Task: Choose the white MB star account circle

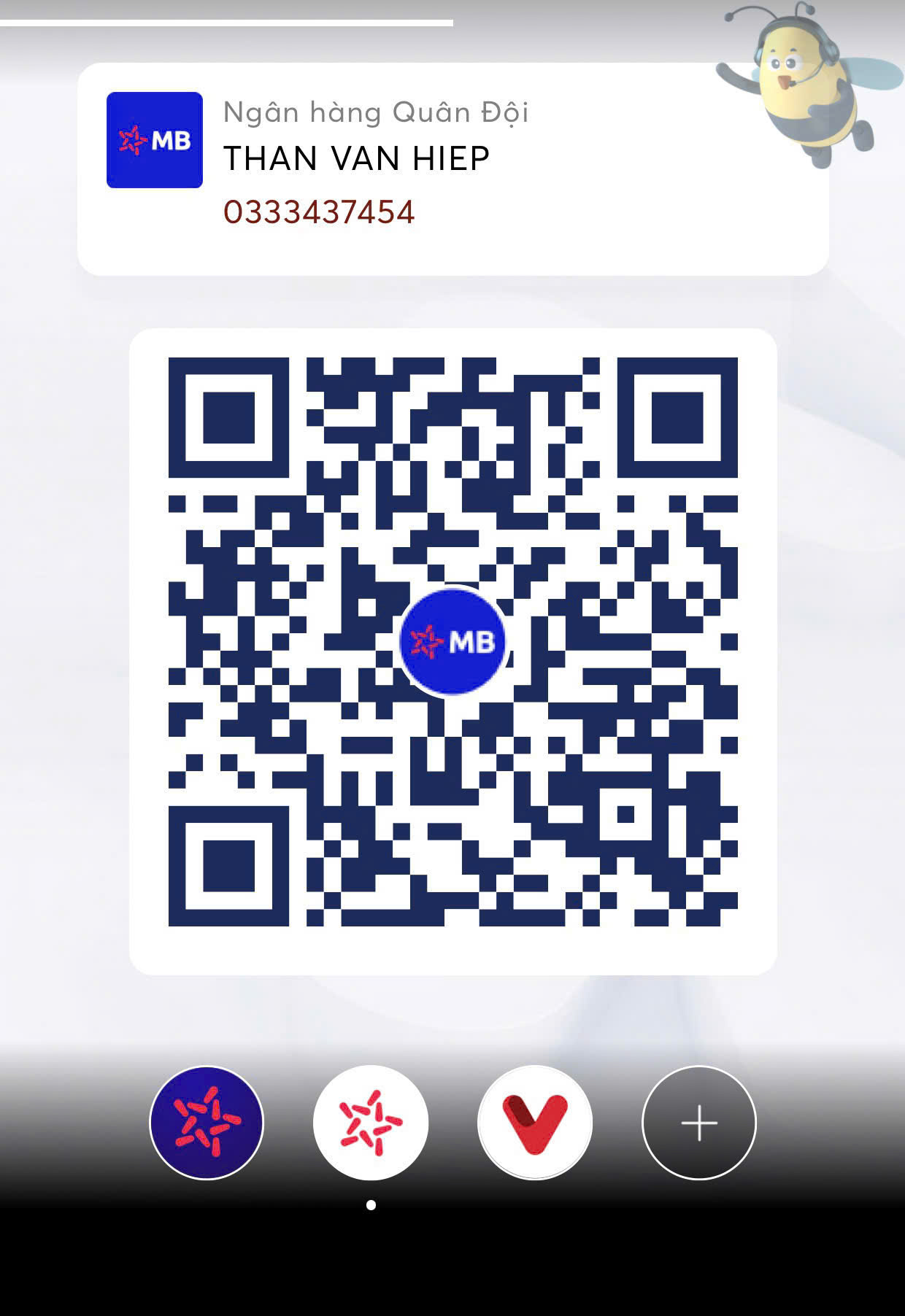Action: coord(371,1122)
